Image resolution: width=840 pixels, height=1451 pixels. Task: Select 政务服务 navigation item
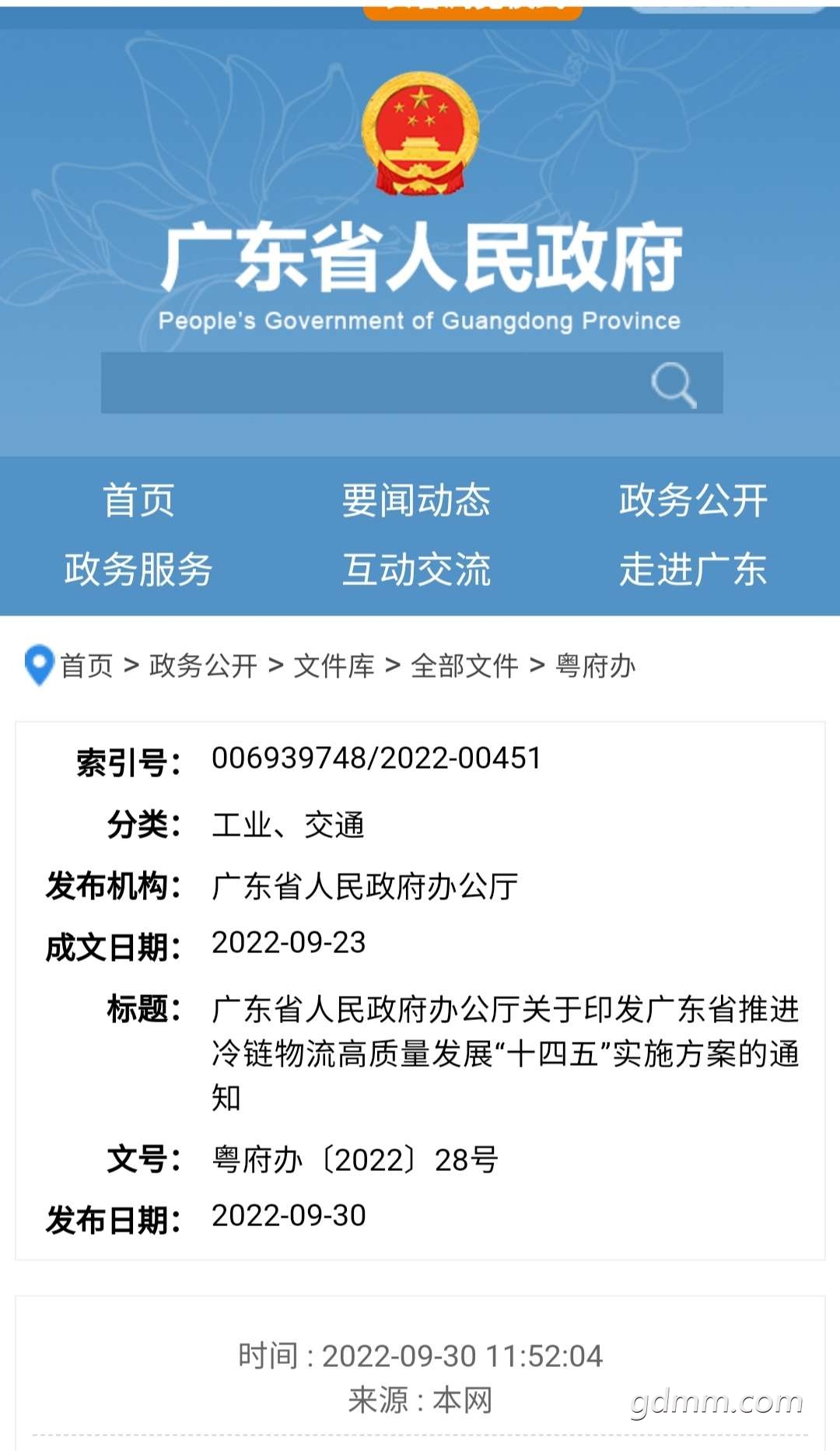pyautogui.click(x=138, y=569)
